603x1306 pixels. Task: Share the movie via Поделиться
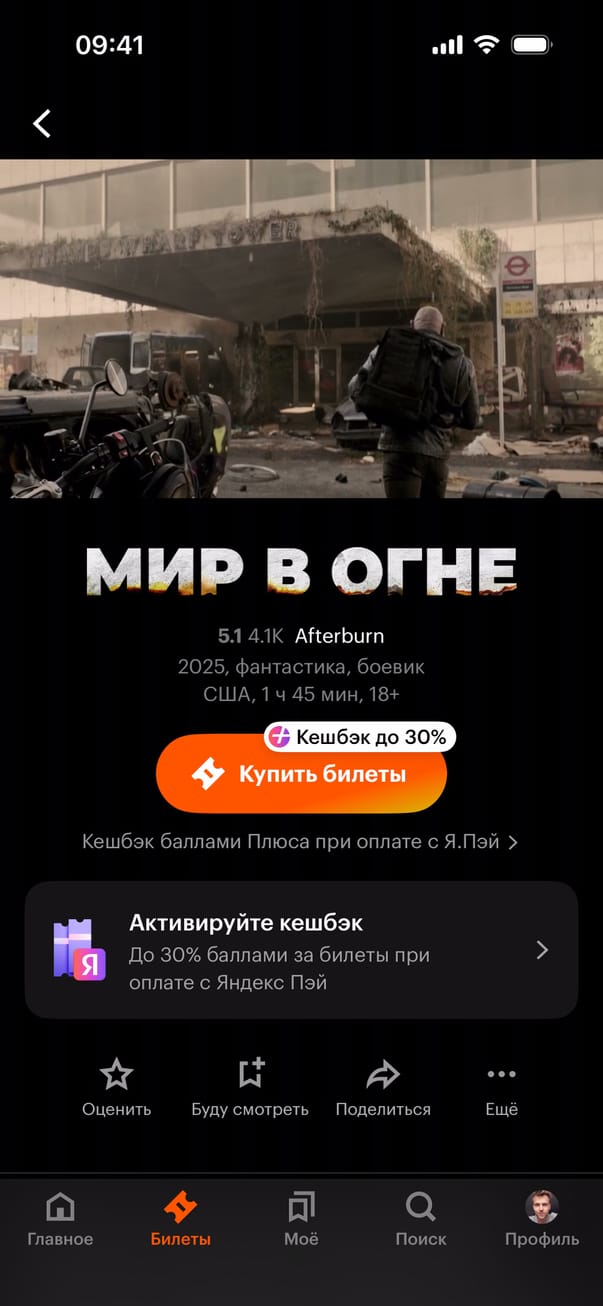pyautogui.click(x=383, y=1088)
